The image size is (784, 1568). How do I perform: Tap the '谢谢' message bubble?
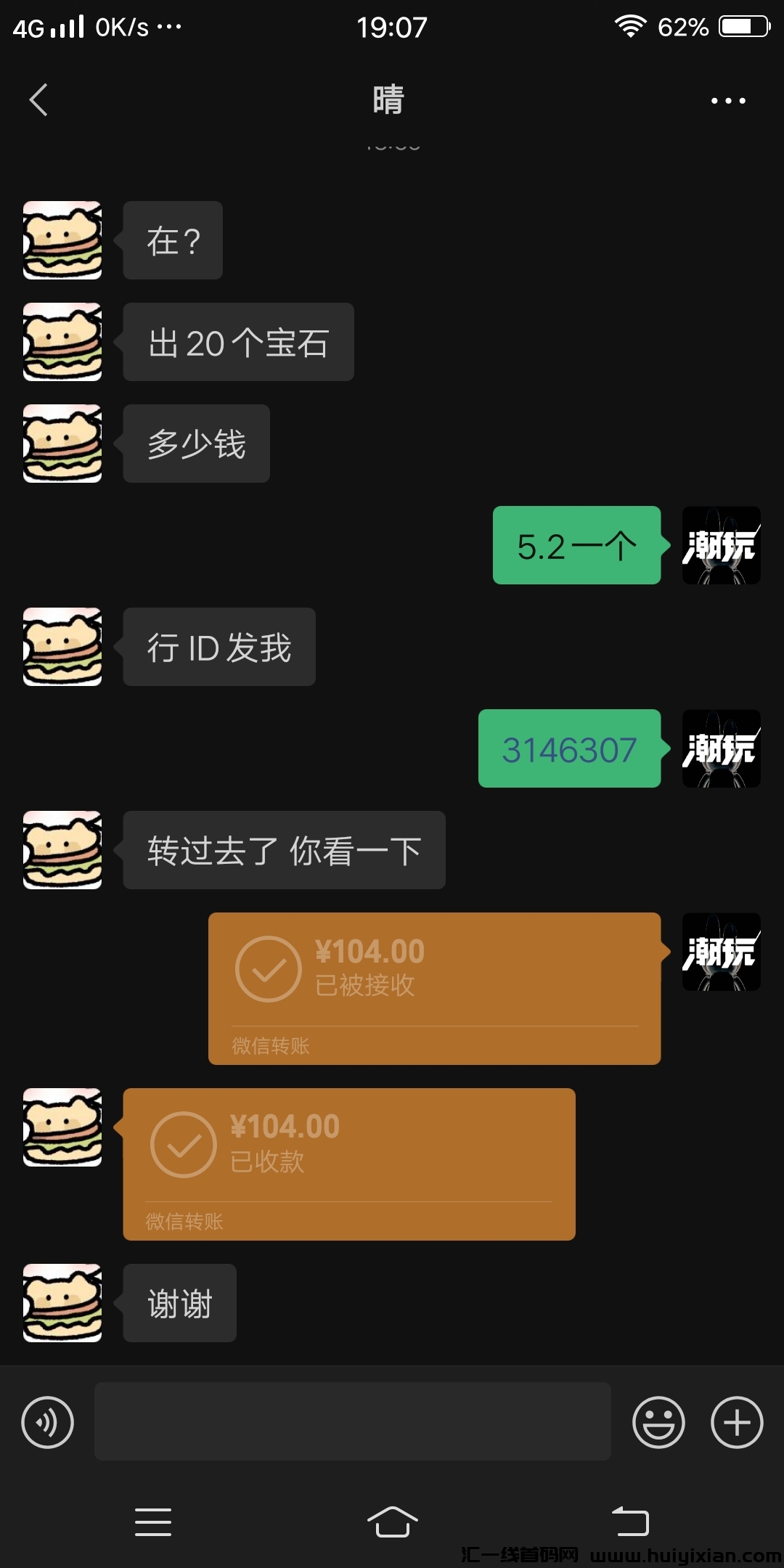pos(179,1303)
